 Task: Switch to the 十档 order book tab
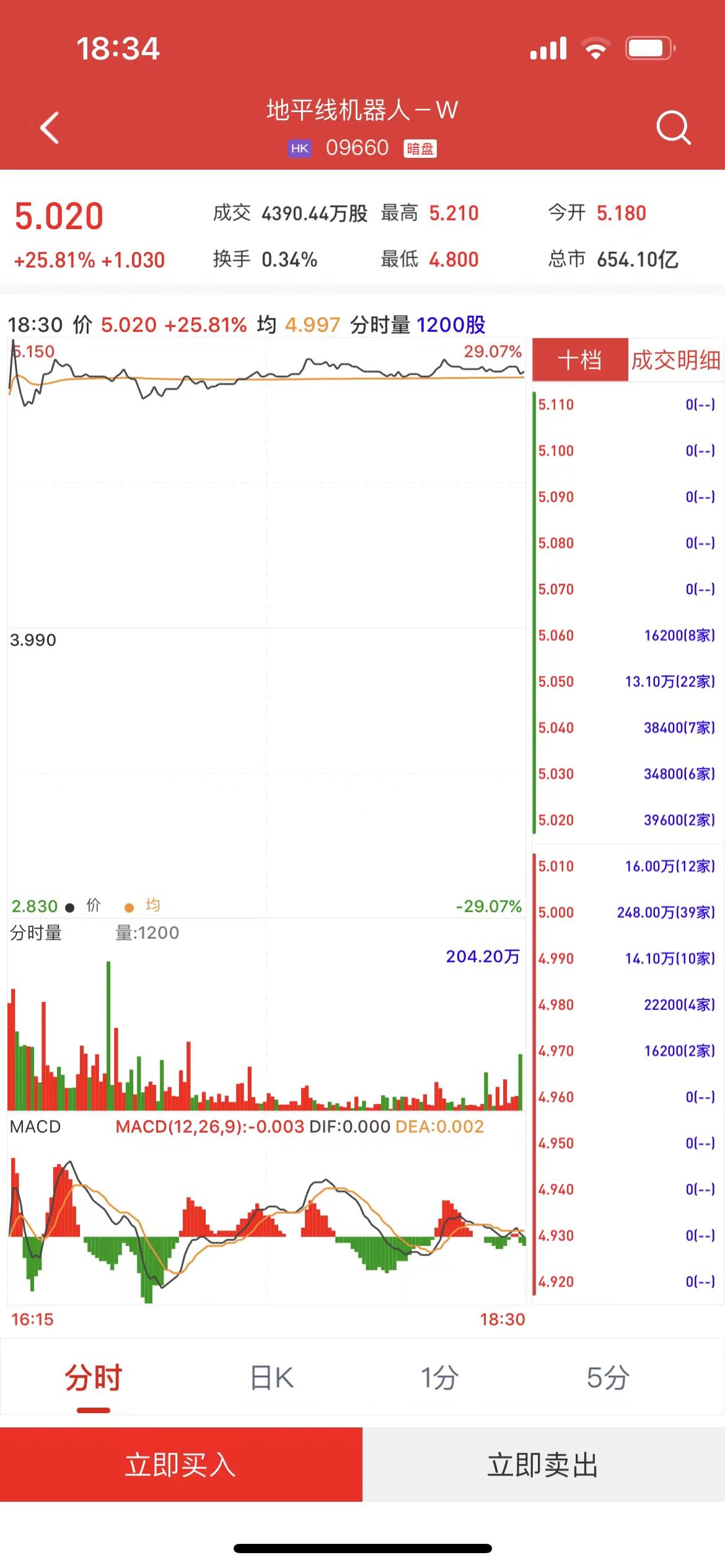pos(580,360)
